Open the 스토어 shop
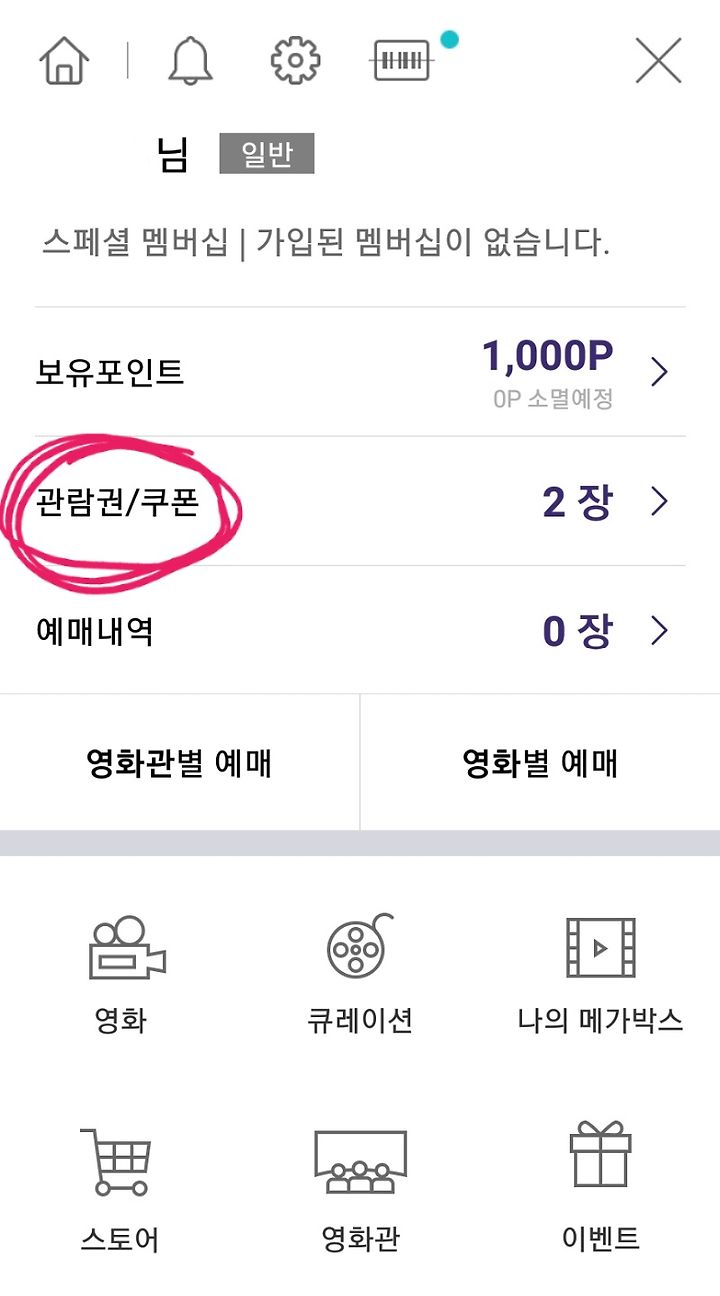This screenshot has height=1296, width=720. point(120,1190)
